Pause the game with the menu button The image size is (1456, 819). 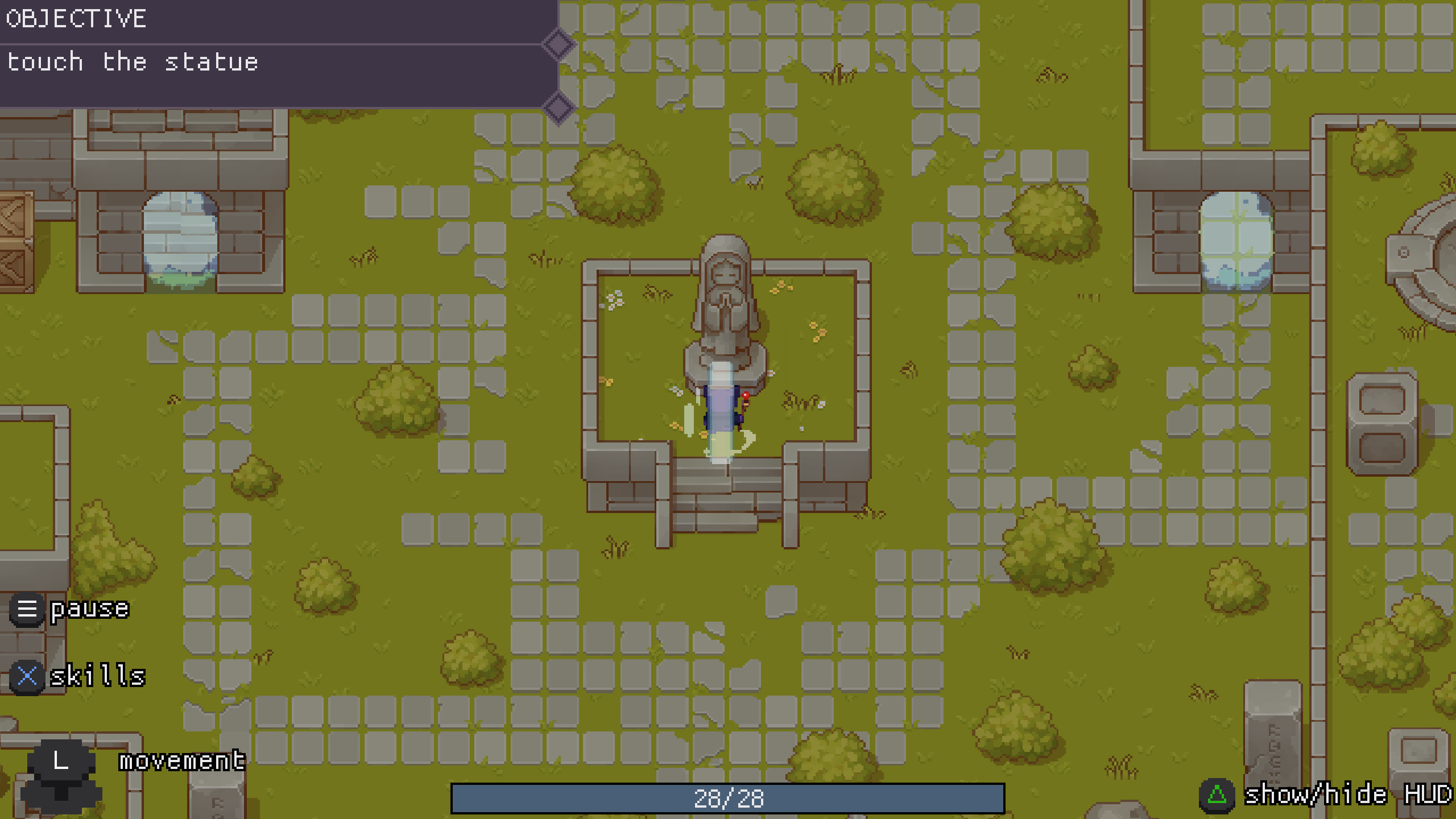pyautogui.click(x=27, y=609)
